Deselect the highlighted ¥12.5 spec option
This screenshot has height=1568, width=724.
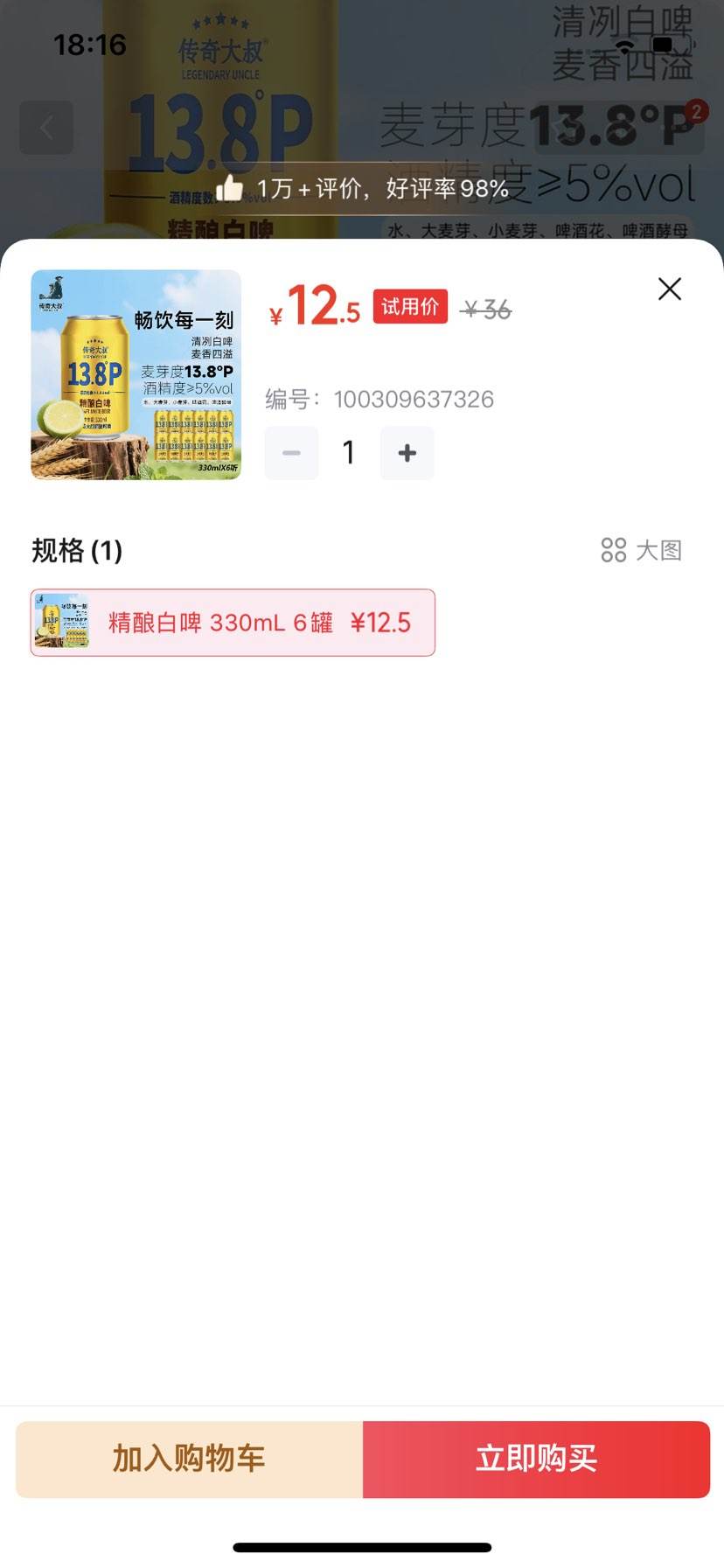[232, 623]
